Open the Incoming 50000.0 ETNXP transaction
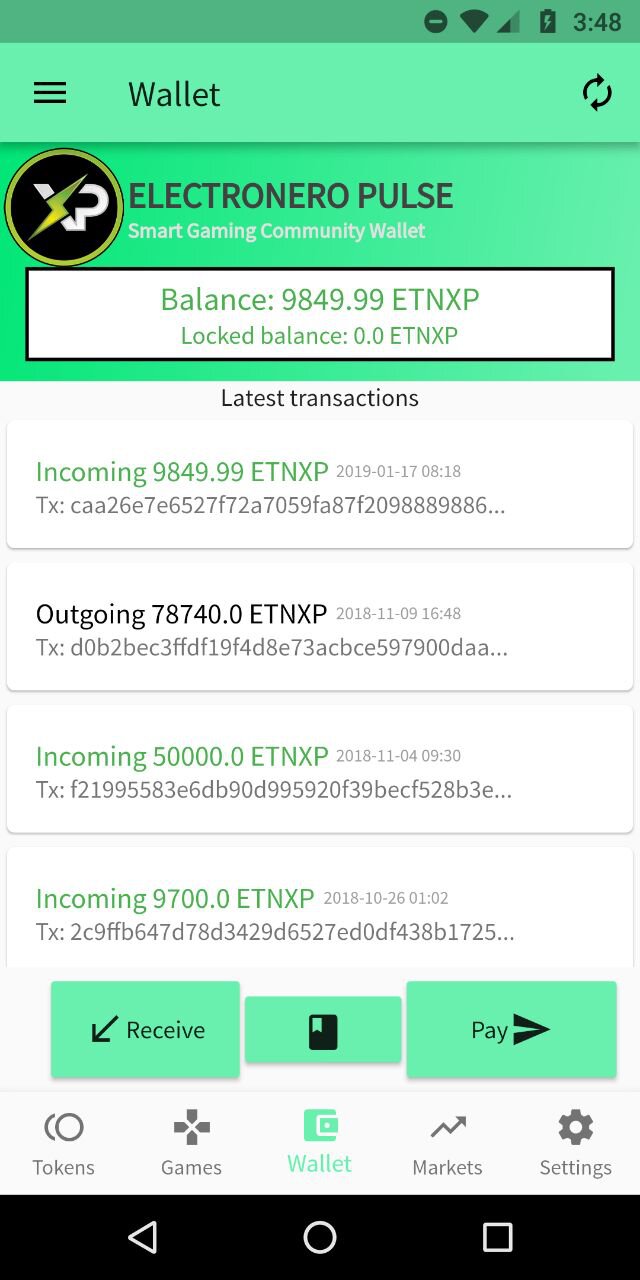 (x=320, y=770)
